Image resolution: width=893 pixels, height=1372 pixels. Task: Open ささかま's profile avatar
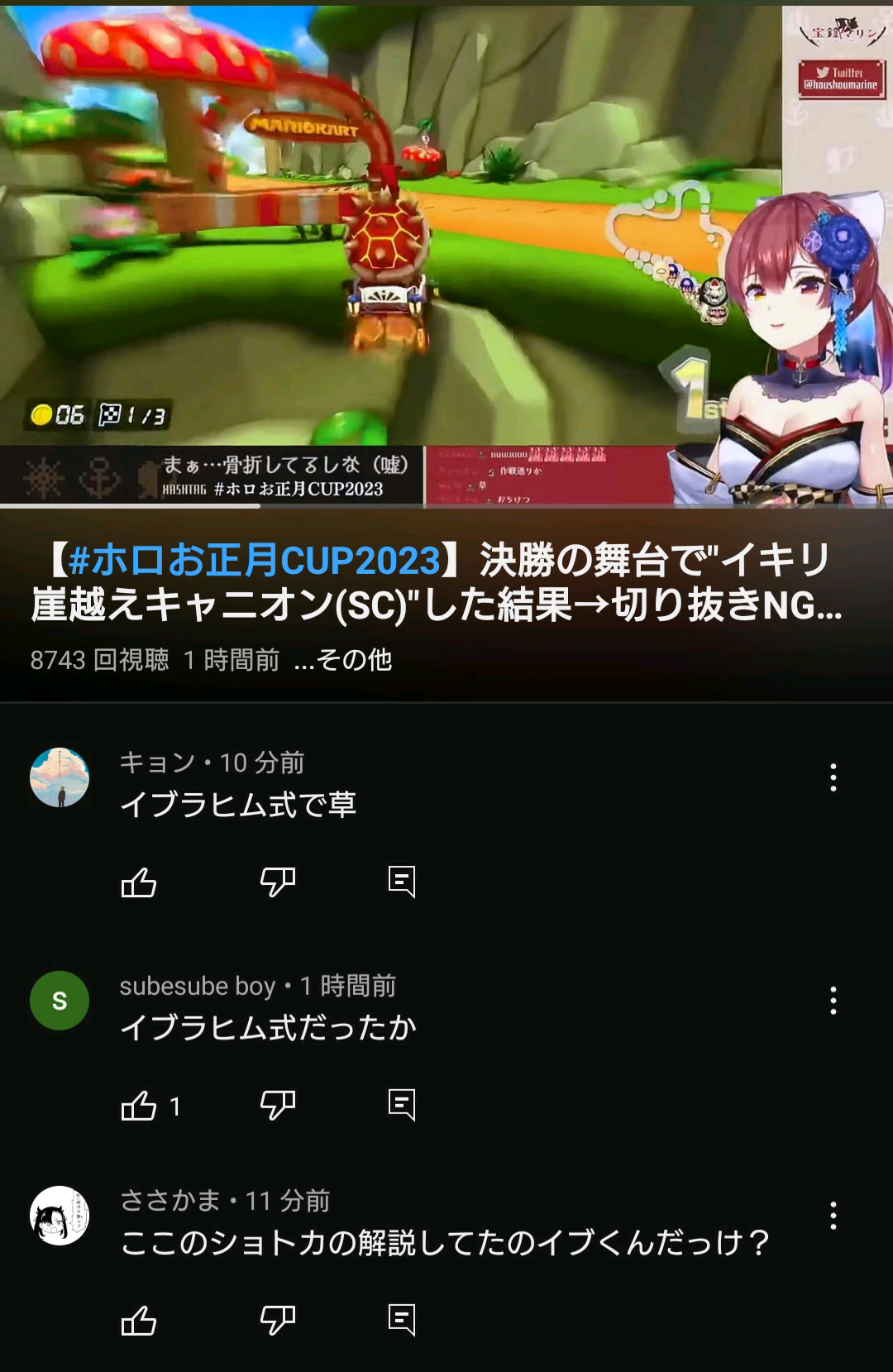tap(60, 1216)
